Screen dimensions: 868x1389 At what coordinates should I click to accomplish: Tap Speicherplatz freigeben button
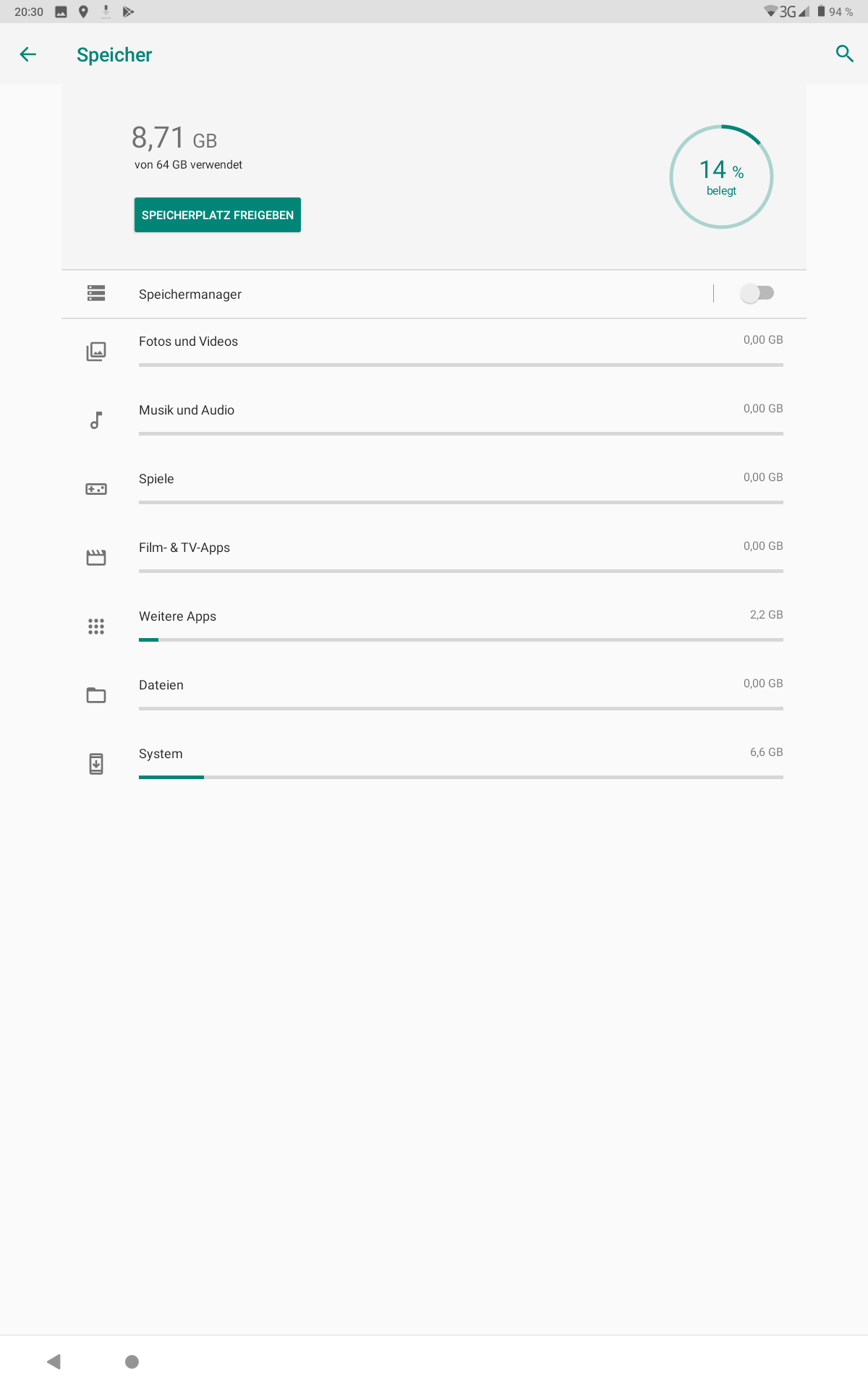coord(218,215)
